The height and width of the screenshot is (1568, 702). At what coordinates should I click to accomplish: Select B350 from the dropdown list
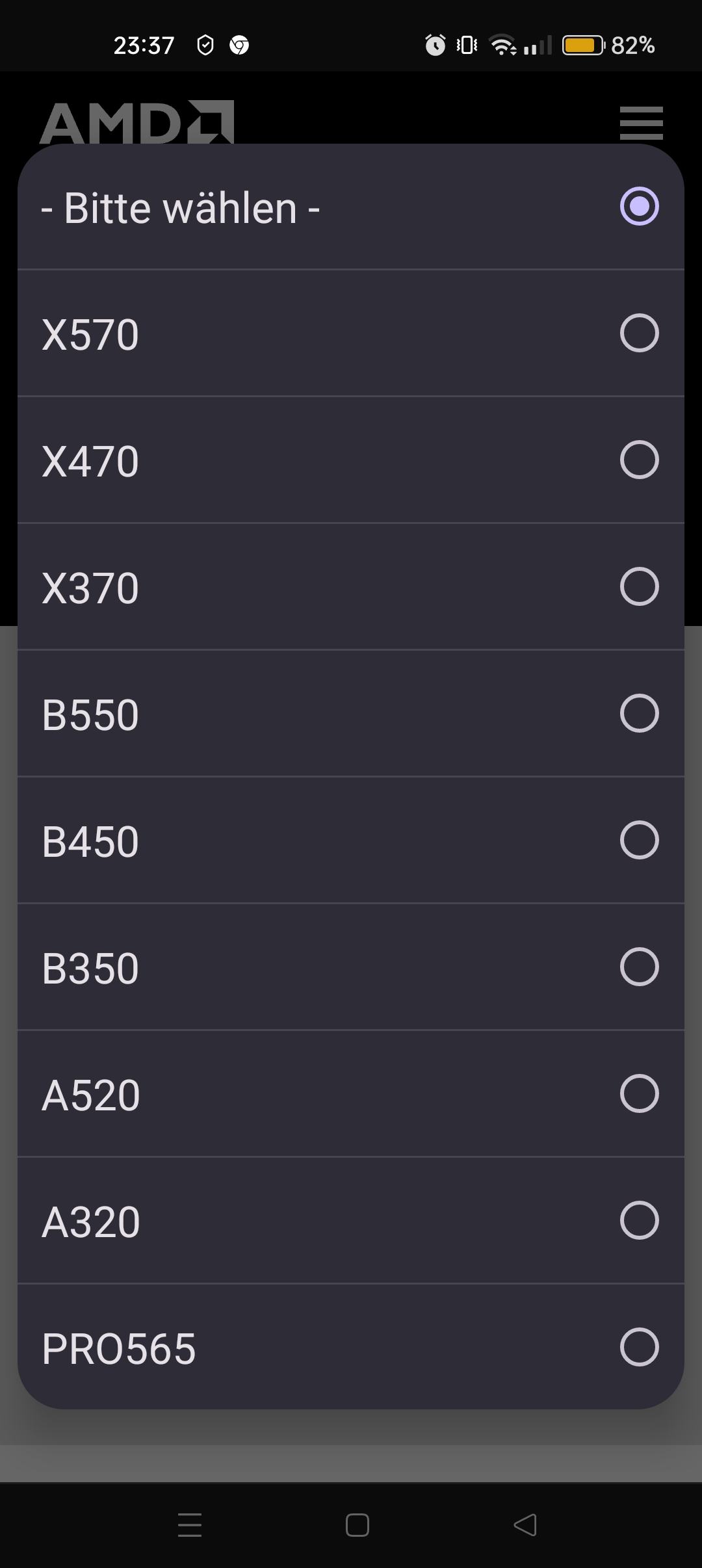click(351, 967)
